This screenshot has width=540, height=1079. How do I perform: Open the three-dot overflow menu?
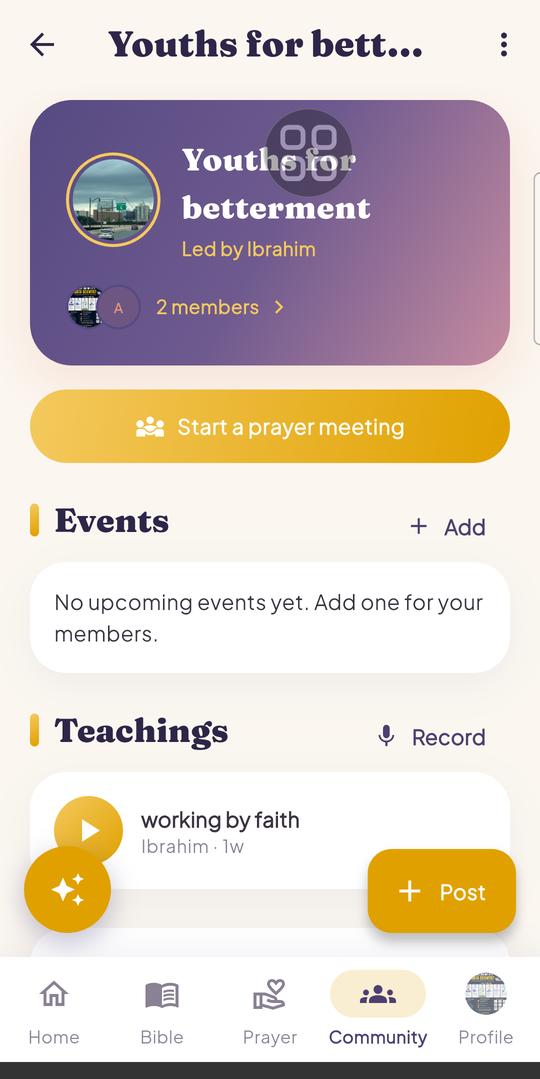[x=504, y=45]
